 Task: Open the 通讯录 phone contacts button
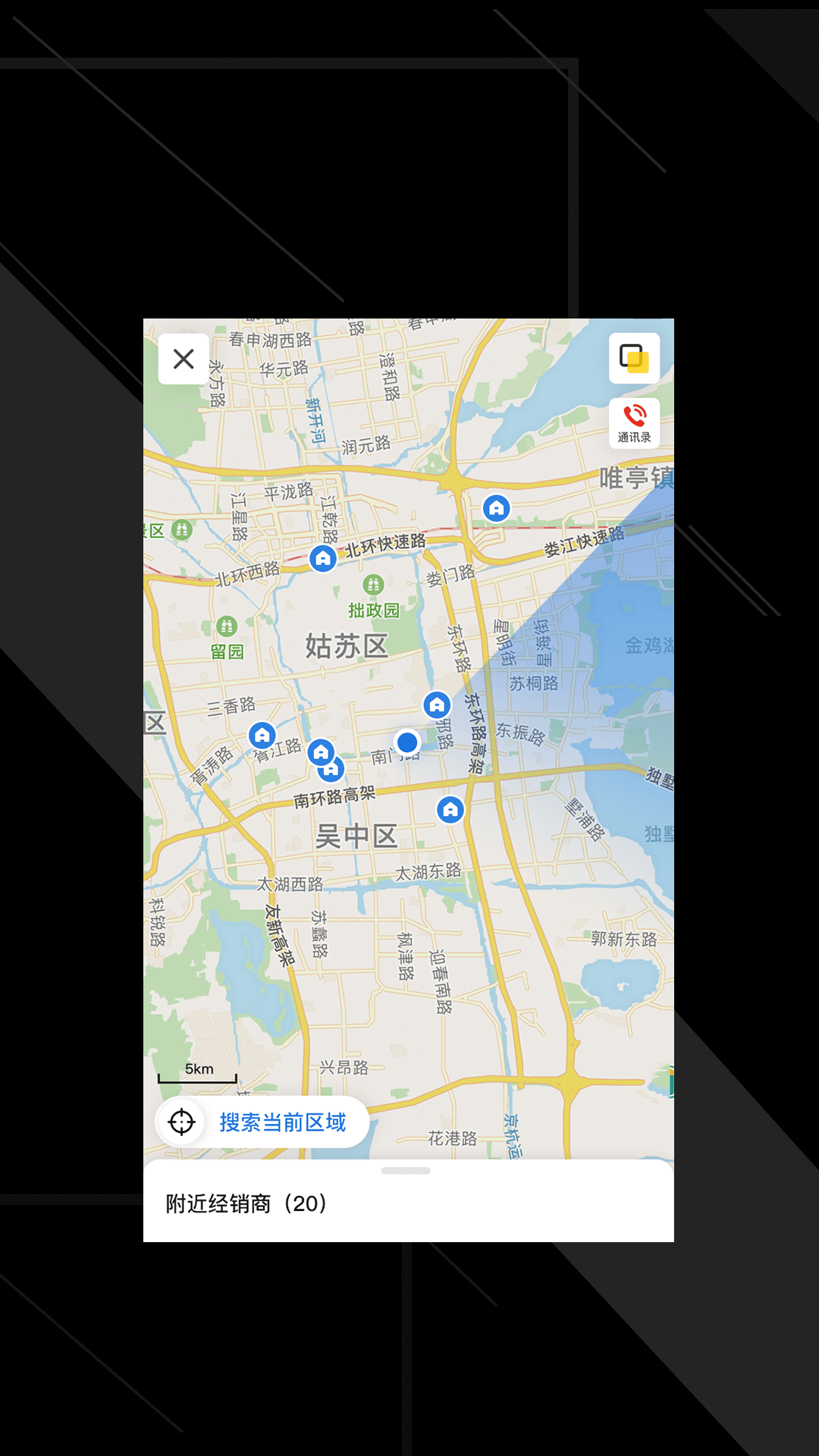(x=634, y=423)
